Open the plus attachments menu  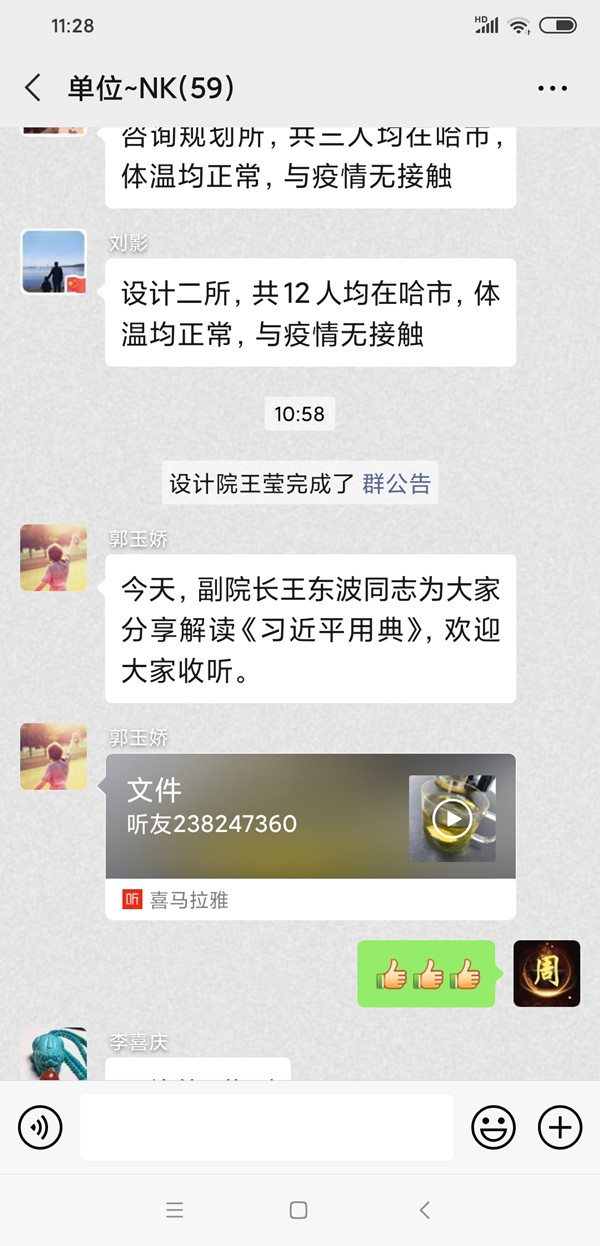pos(560,1128)
